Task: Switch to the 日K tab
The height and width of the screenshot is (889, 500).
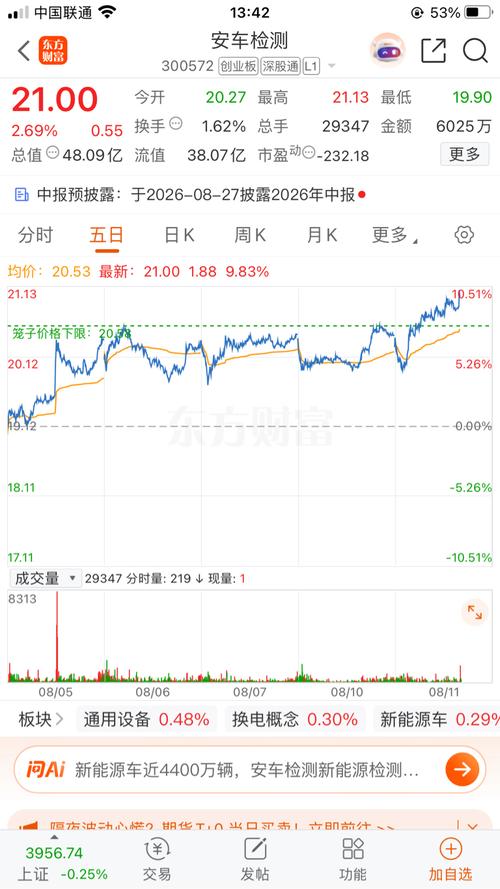Action: [179, 235]
